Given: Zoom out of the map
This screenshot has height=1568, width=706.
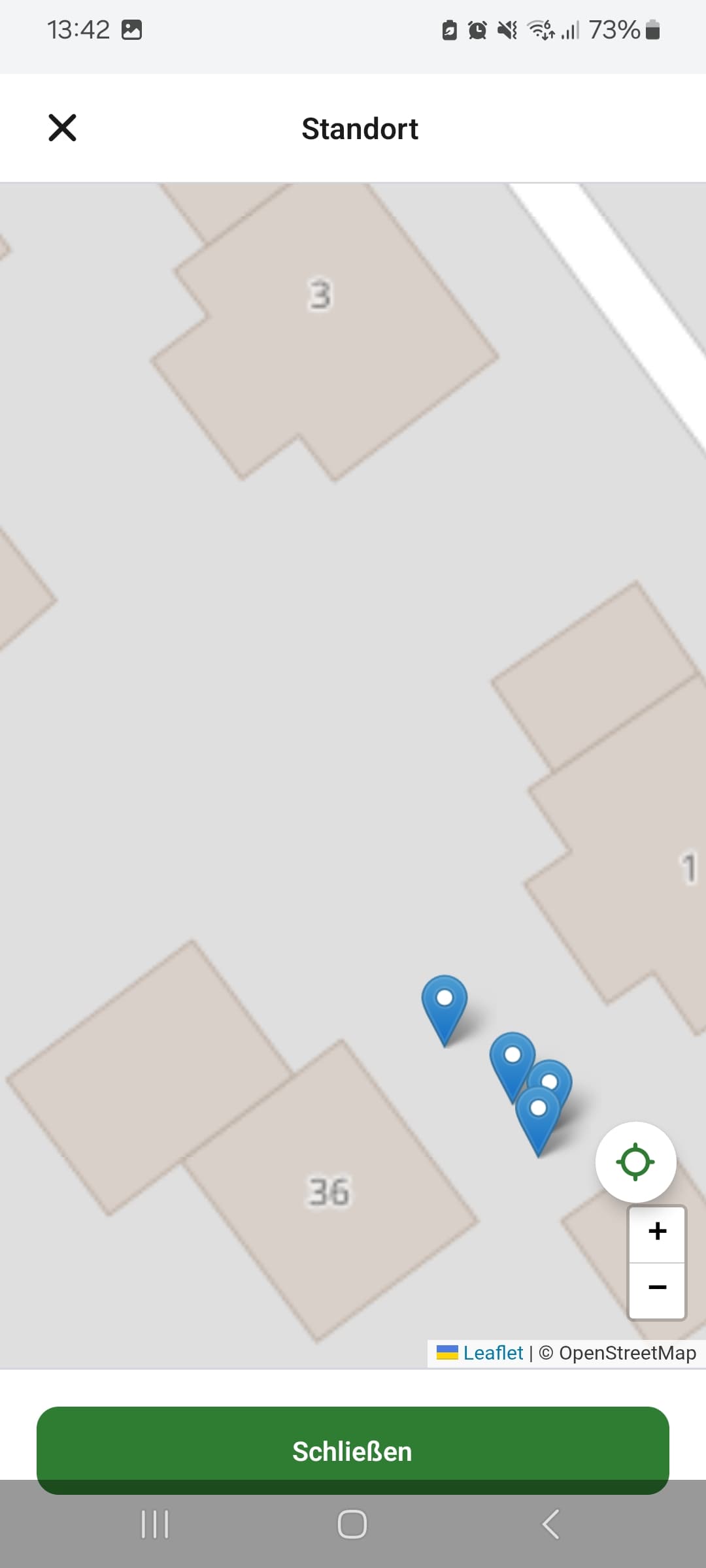Looking at the screenshot, I should pos(657,1288).
